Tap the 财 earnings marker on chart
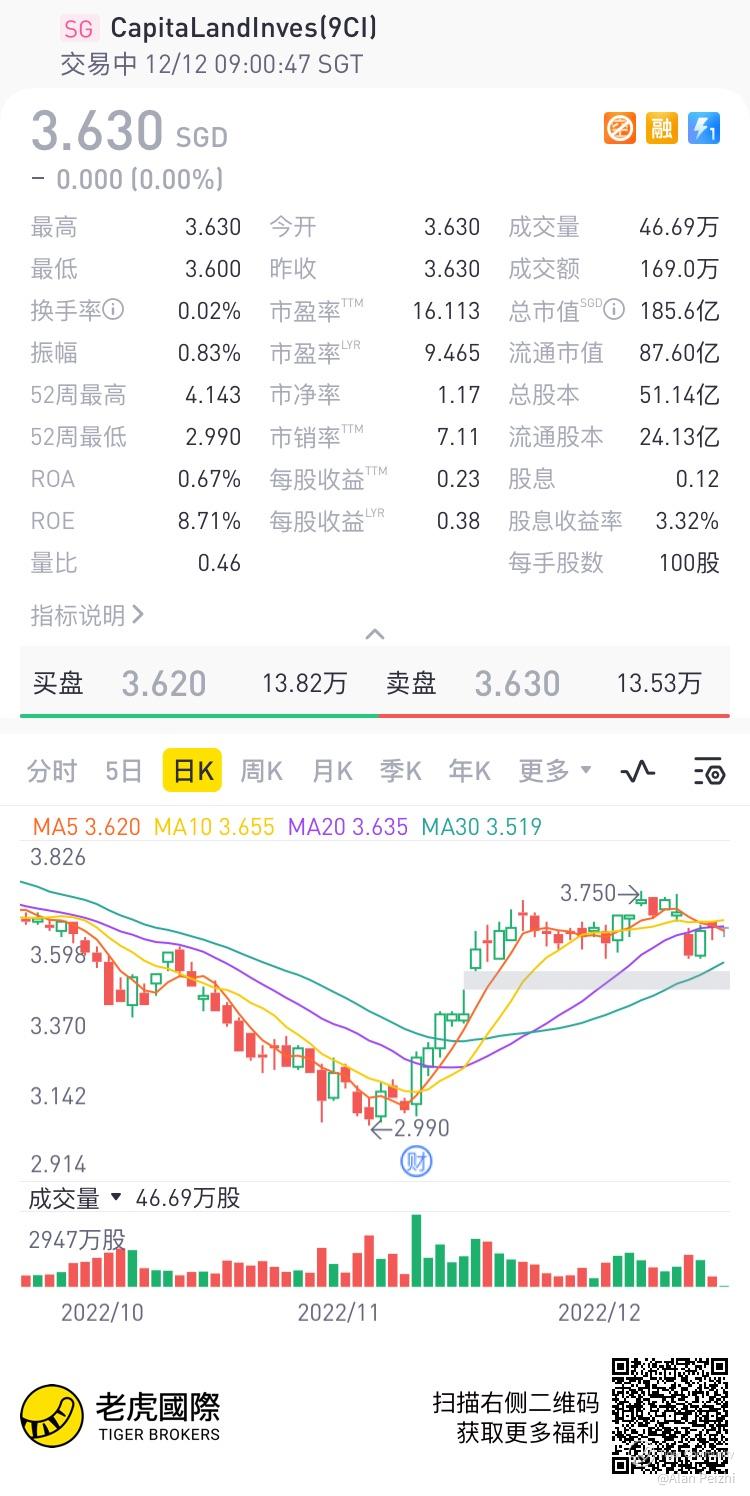 tap(416, 1162)
